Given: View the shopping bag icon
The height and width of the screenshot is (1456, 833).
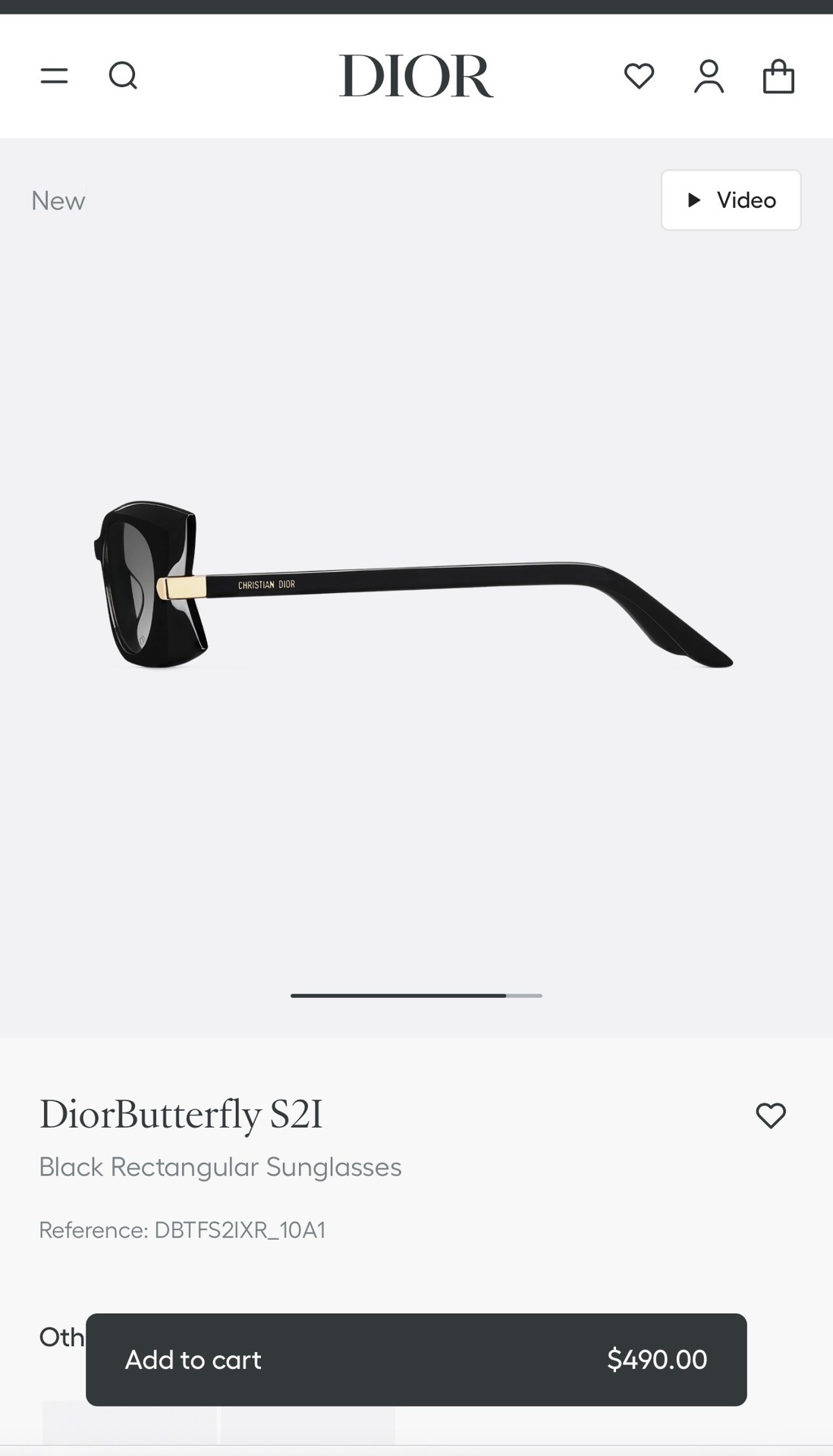Looking at the screenshot, I should (x=778, y=76).
